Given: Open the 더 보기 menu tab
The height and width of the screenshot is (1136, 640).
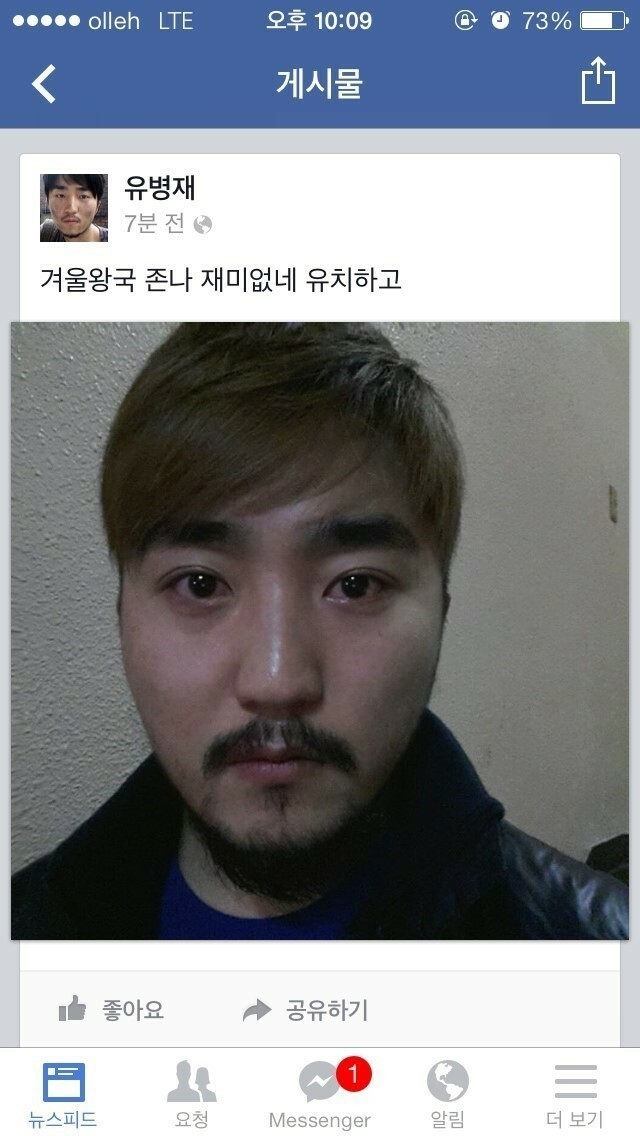Looking at the screenshot, I should tap(575, 1094).
